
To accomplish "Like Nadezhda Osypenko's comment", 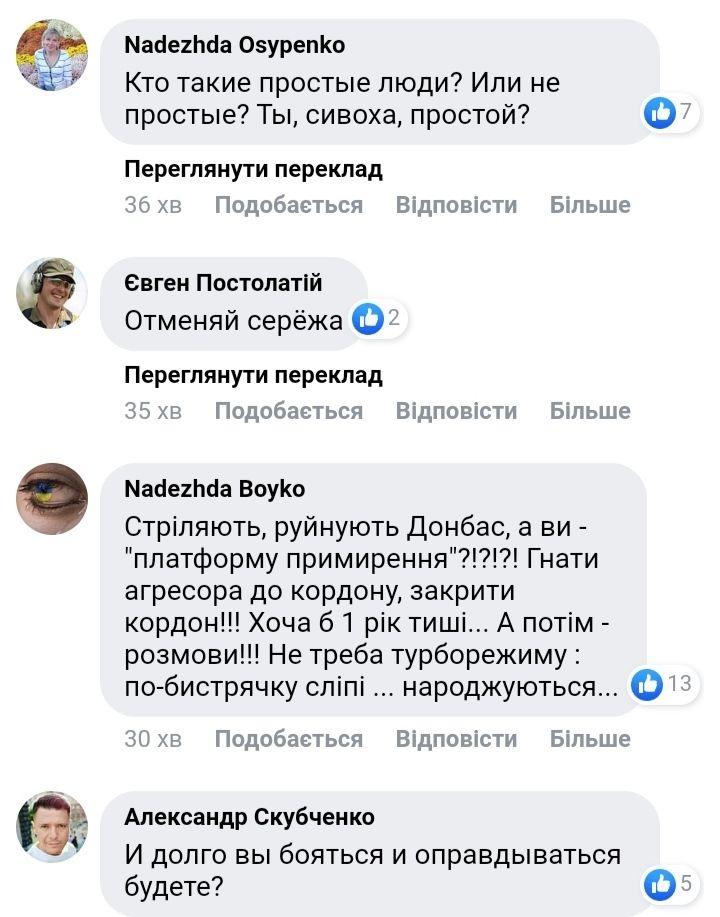I will (288, 205).
